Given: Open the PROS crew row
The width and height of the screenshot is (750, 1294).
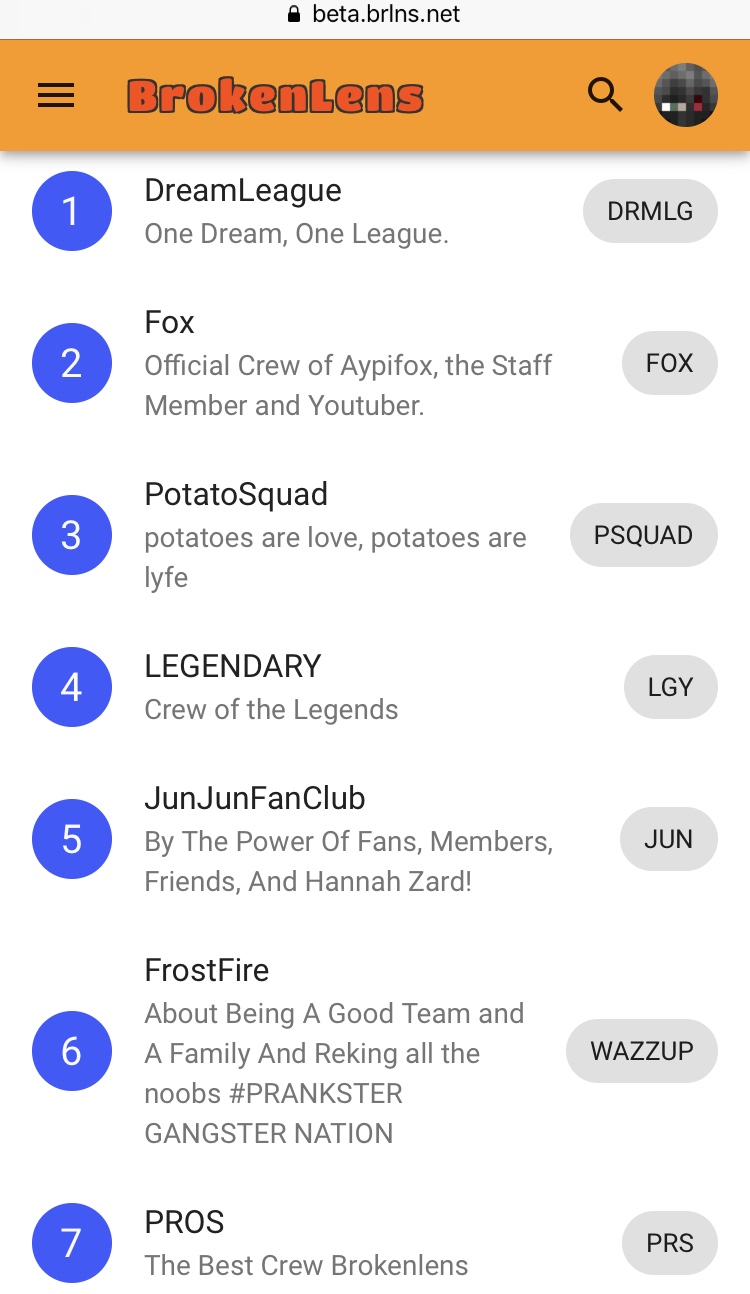Looking at the screenshot, I should coord(375,1243).
